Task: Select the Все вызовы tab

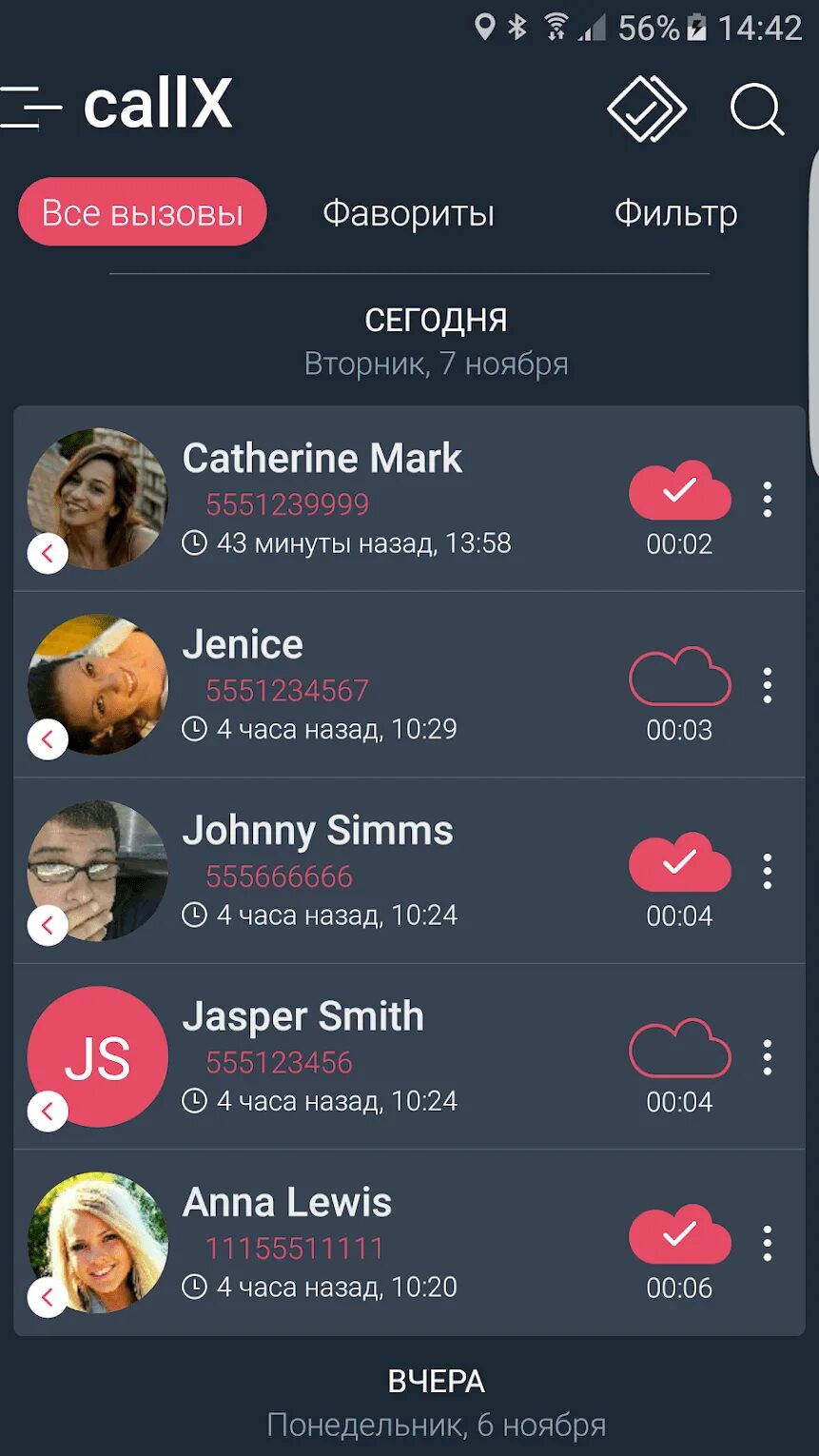Action: [143, 212]
